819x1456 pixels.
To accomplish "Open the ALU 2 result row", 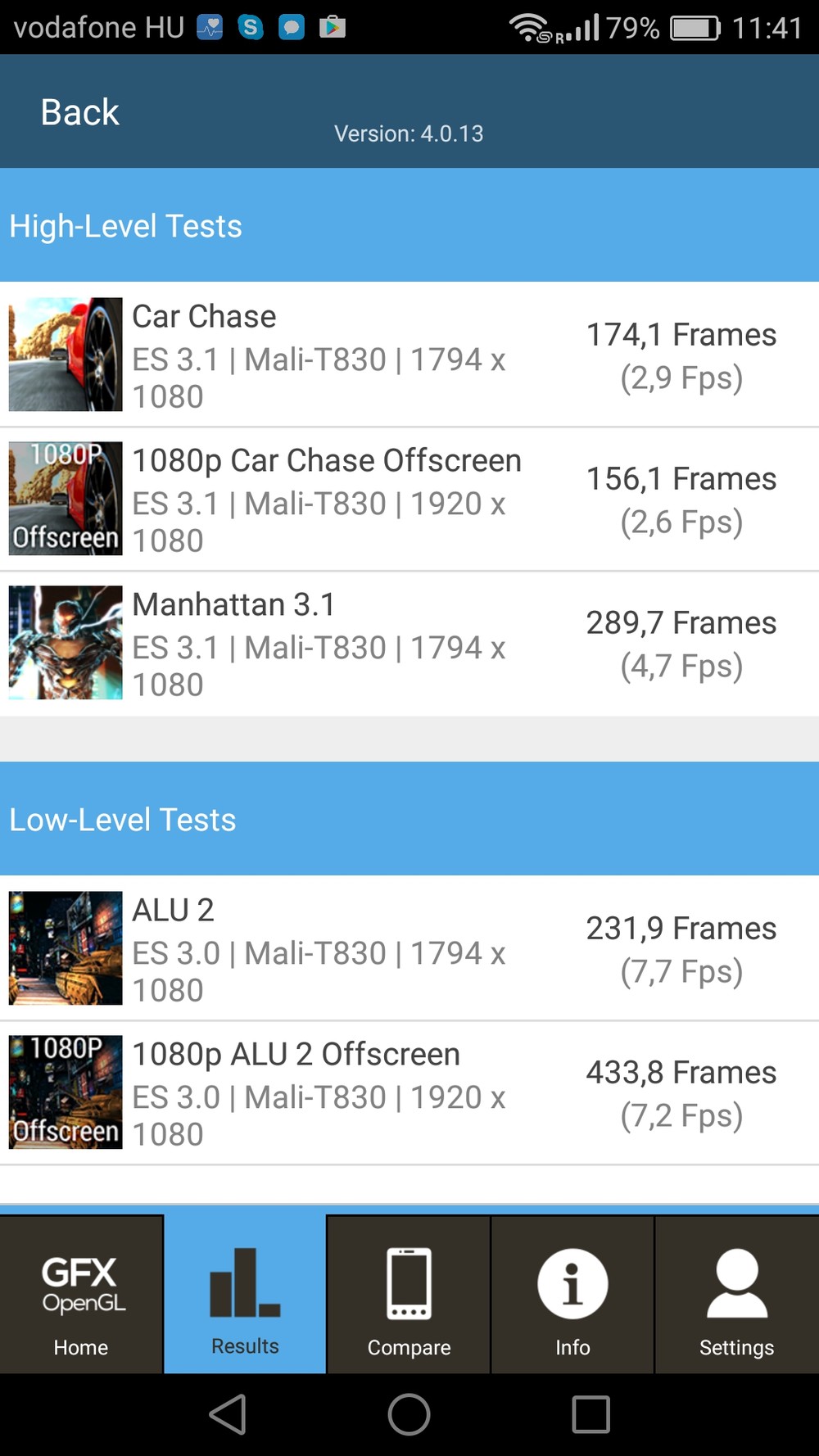I will point(409,948).
